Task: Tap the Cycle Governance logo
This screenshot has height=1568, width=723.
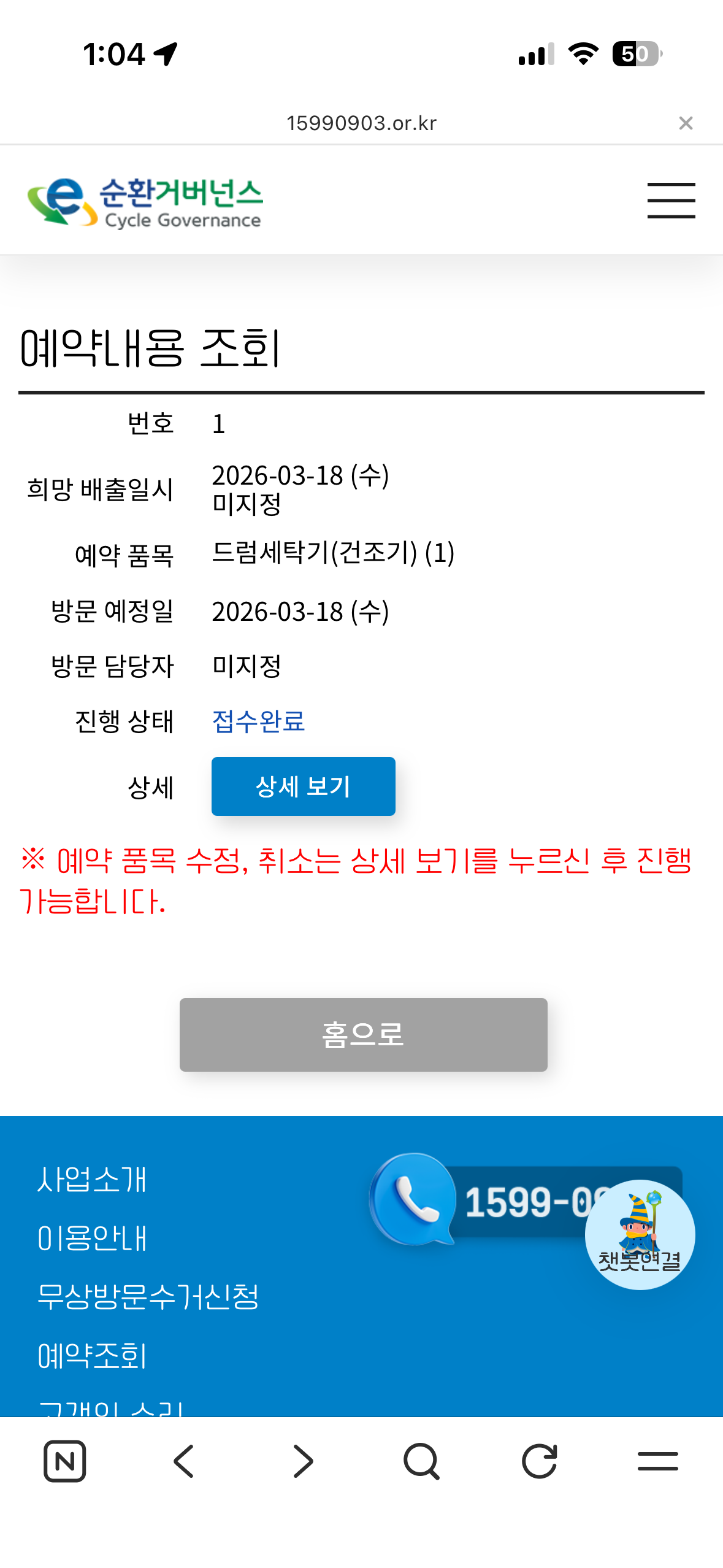Action: coord(145,202)
